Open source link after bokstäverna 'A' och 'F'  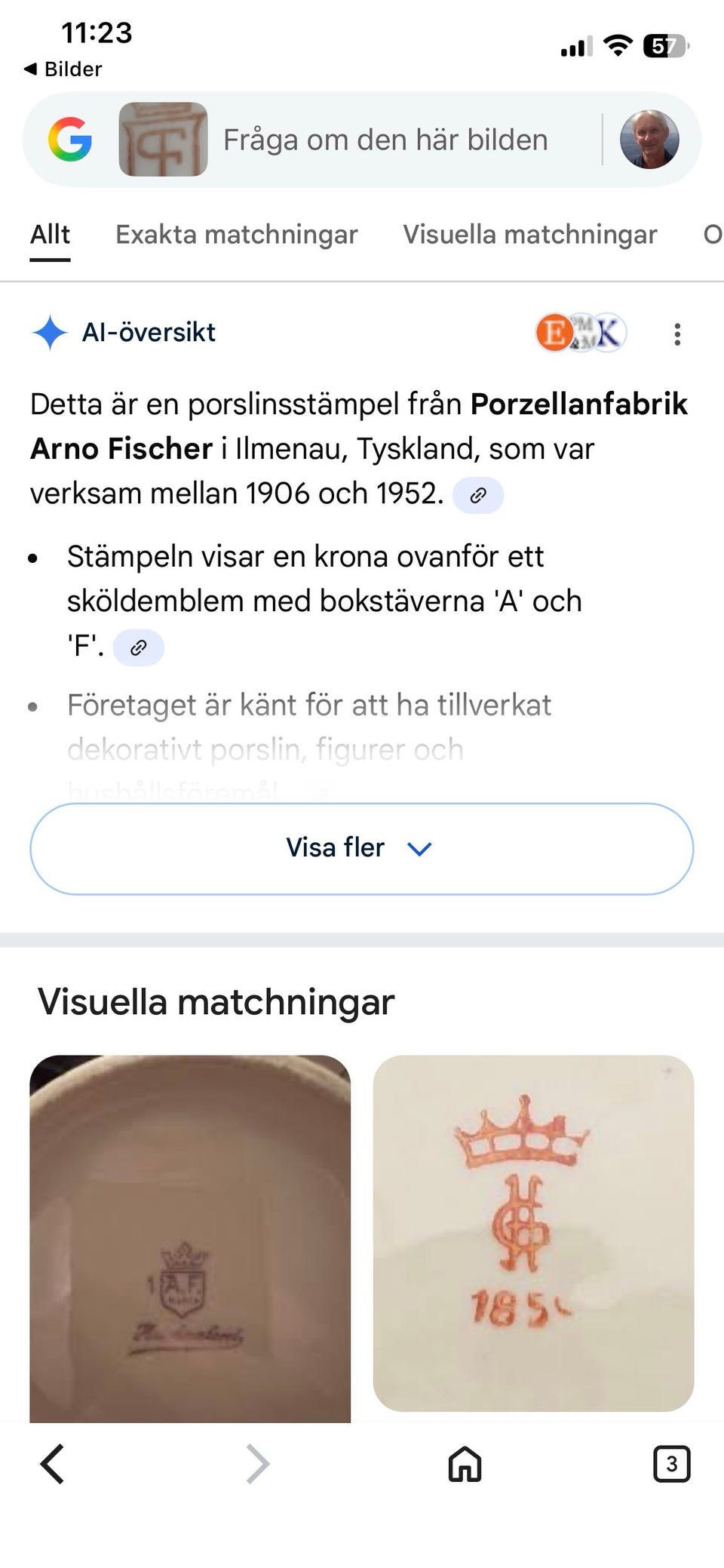[x=138, y=647]
